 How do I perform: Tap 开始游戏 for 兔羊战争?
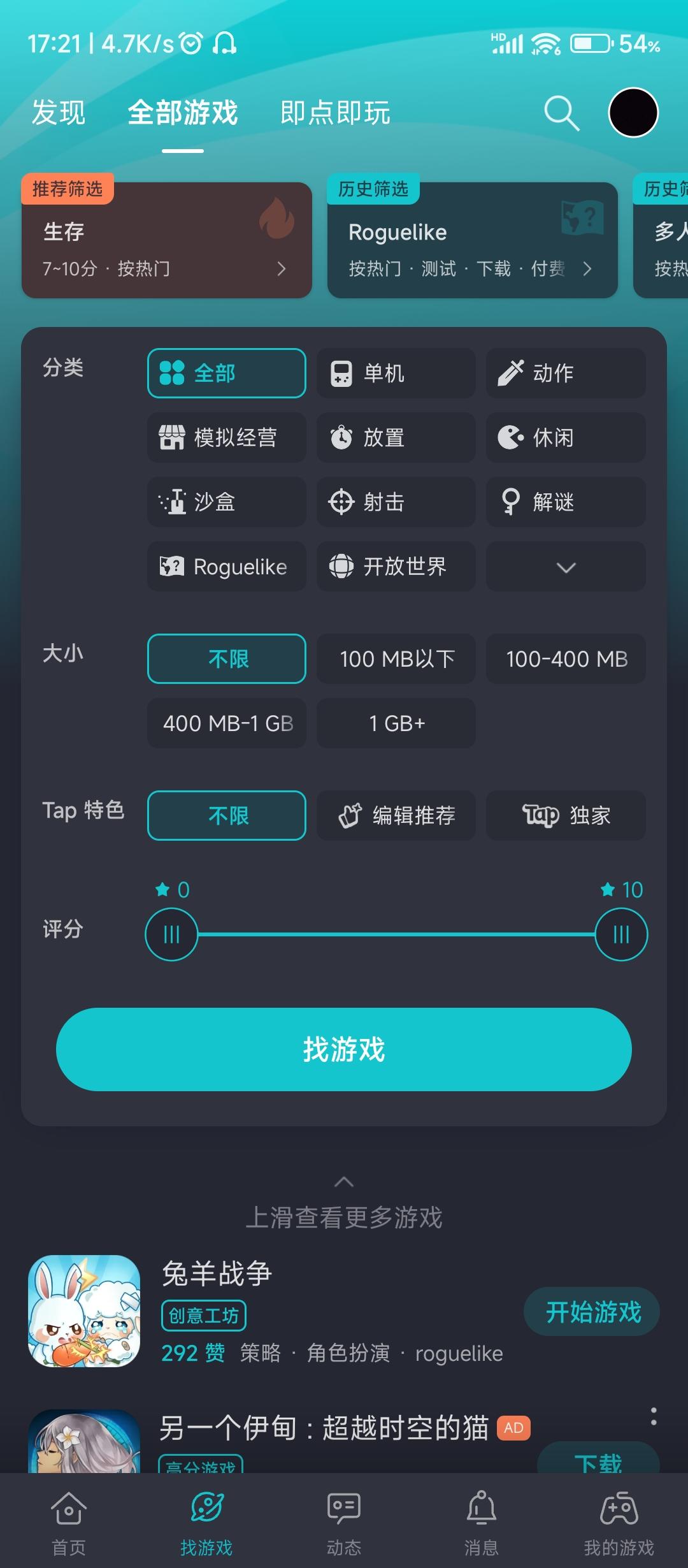[591, 1311]
